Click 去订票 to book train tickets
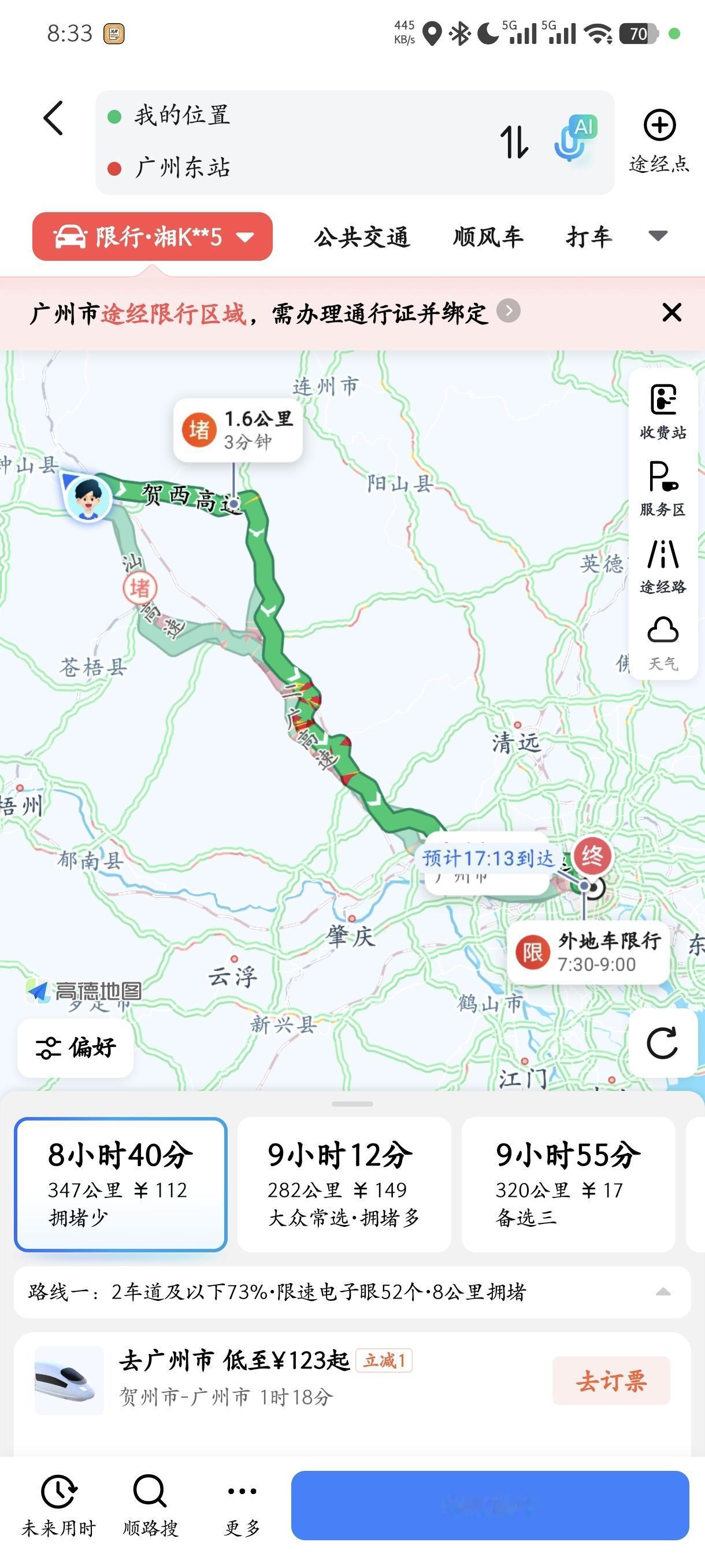Viewport: 705px width, 1568px height. [x=611, y=1381]
